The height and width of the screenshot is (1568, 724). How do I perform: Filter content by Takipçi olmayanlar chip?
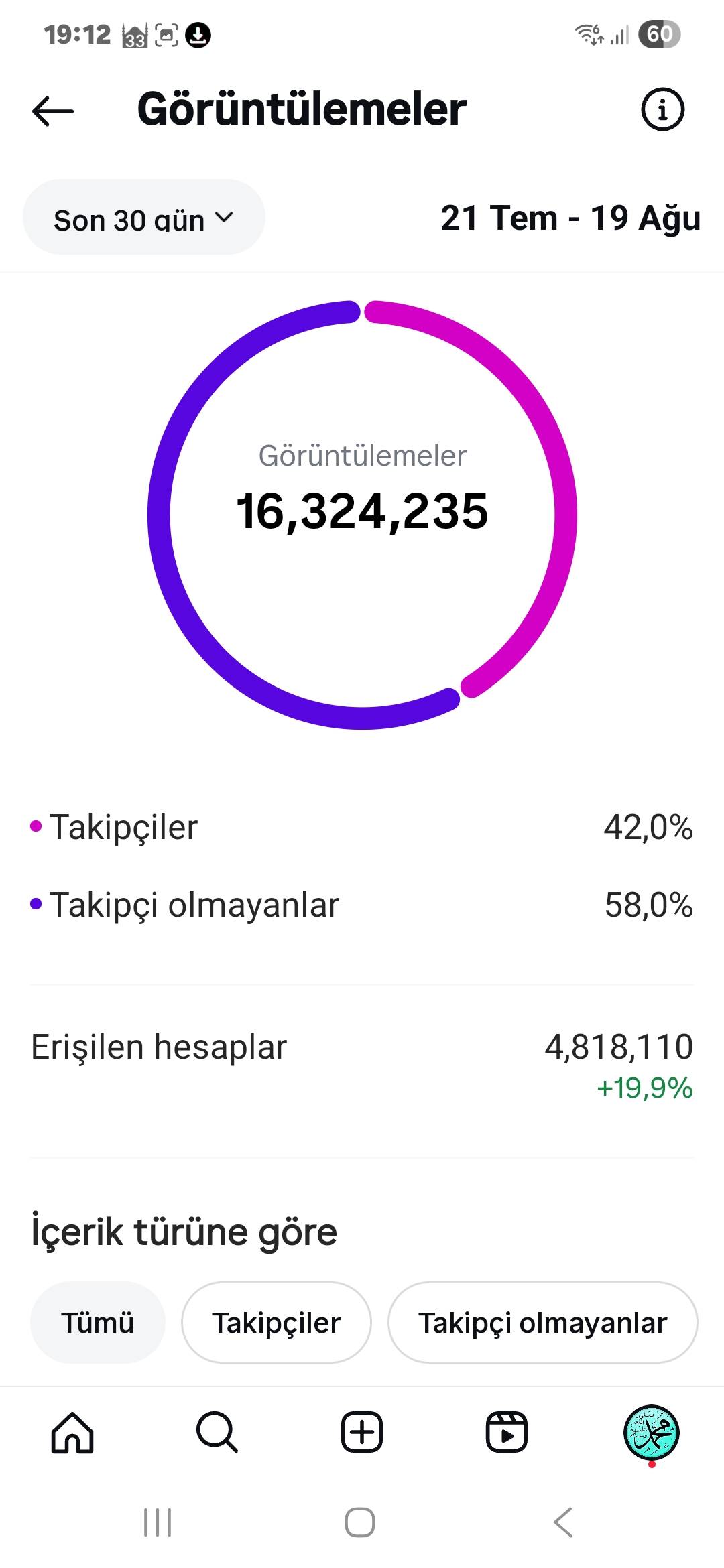(542, 1323)
